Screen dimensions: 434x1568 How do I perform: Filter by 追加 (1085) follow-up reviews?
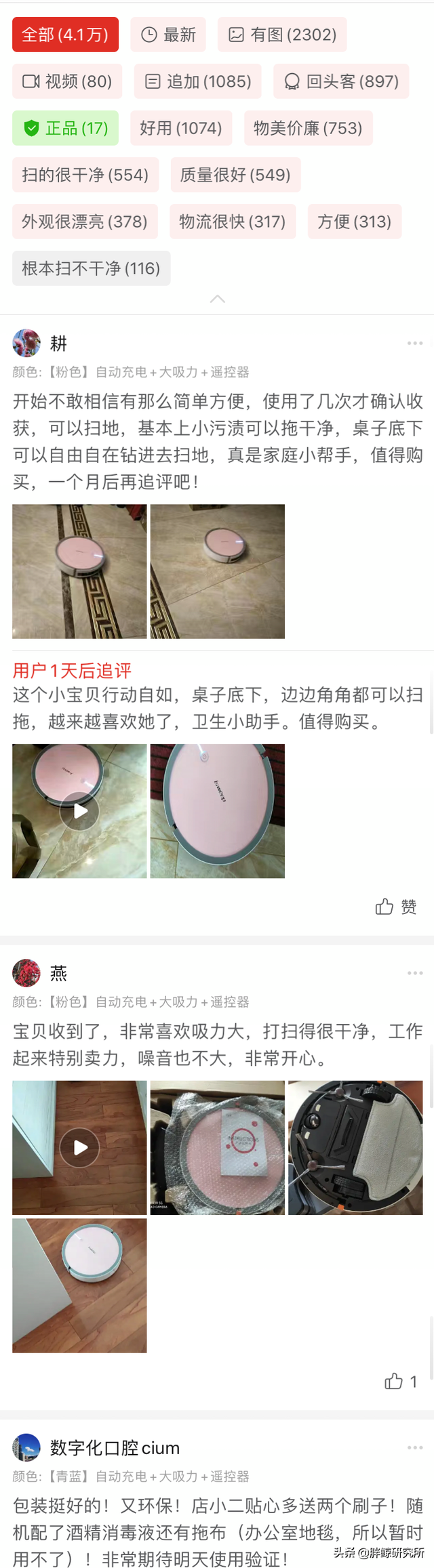click(198, 81)
